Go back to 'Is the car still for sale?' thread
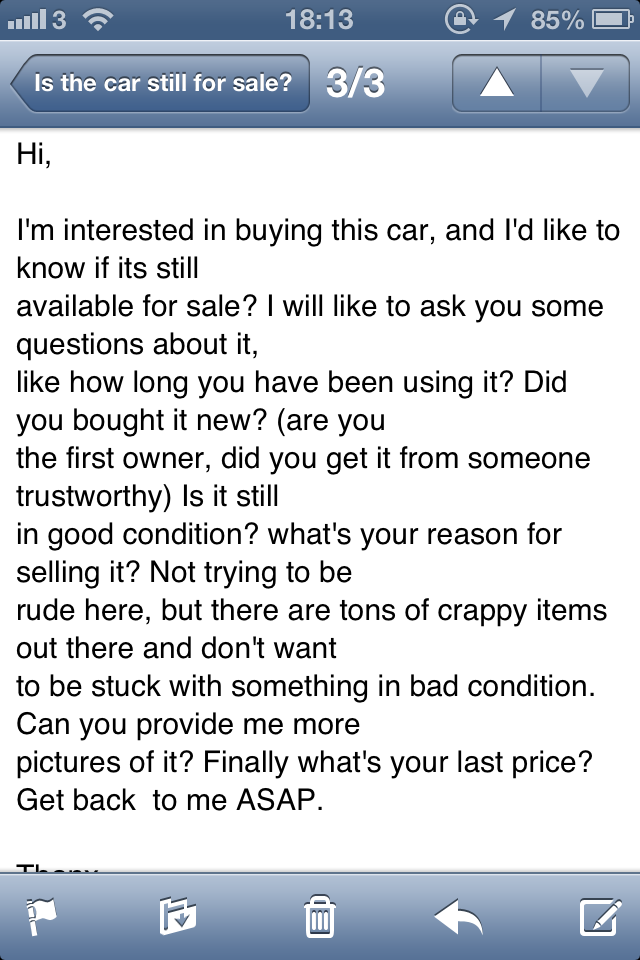 pyautogui.click(x=160, y=83)
